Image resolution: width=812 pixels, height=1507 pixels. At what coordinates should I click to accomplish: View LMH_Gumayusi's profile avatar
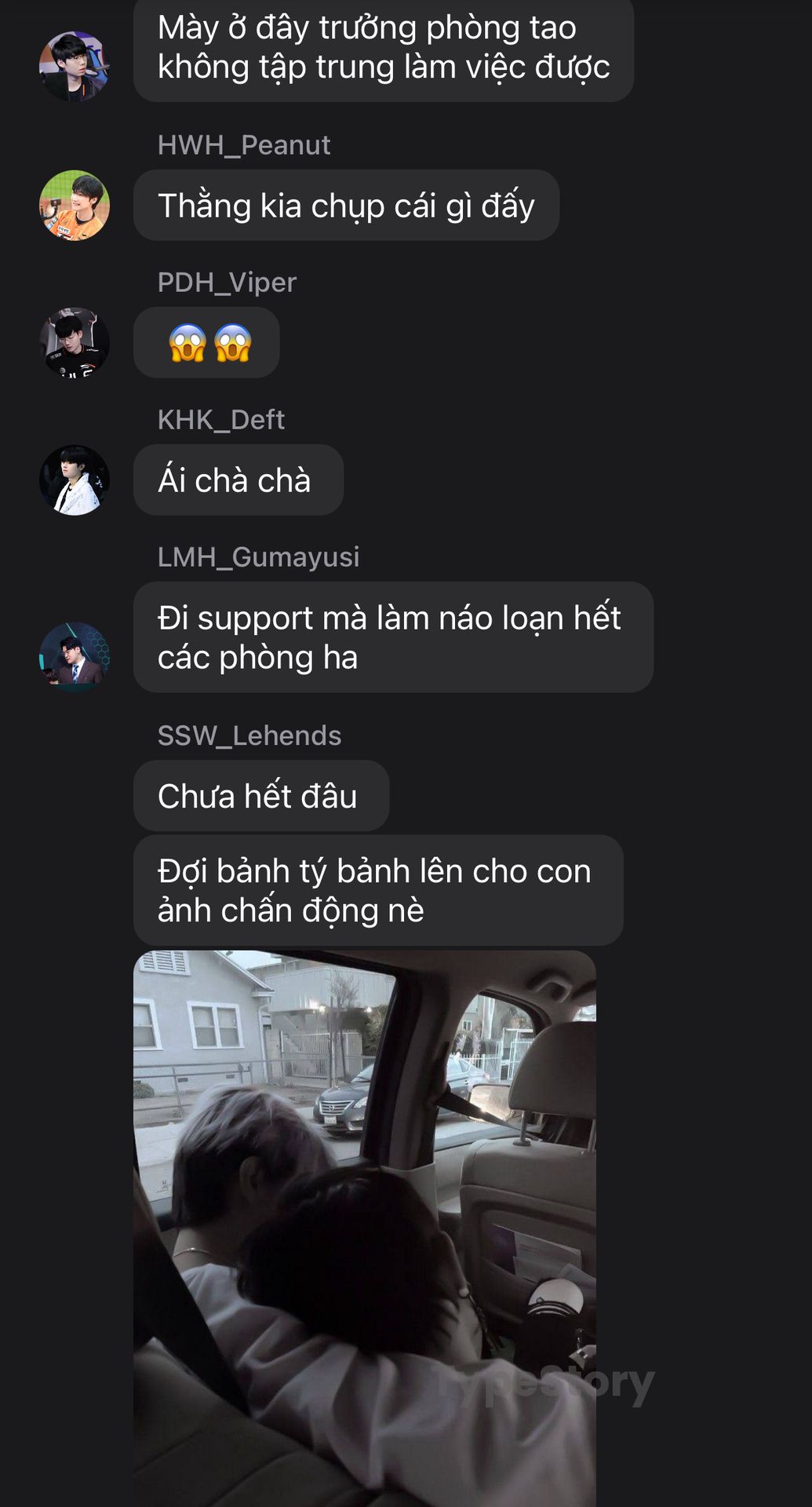click(x=75, y=656)
